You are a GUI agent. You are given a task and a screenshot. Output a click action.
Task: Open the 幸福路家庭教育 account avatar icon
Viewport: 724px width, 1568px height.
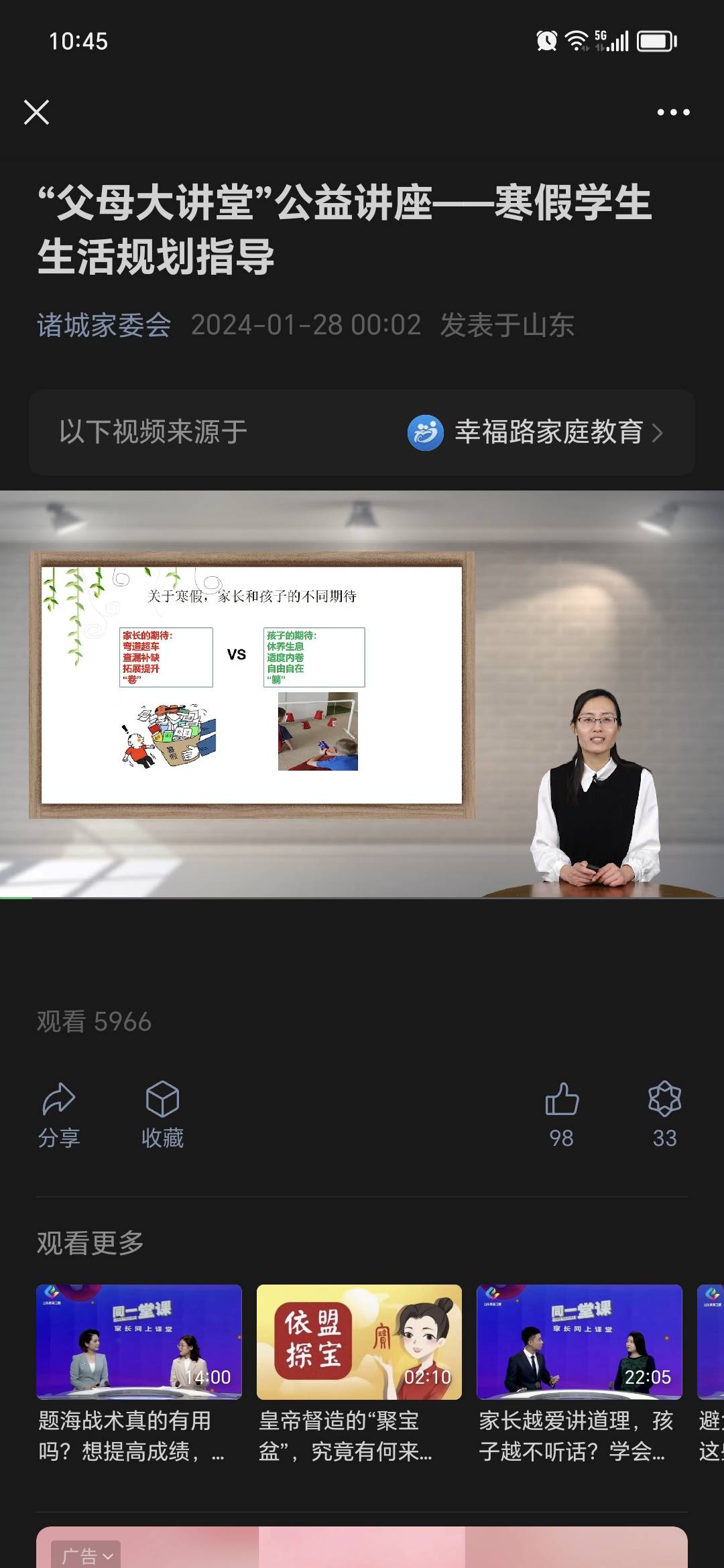point(425,433)
